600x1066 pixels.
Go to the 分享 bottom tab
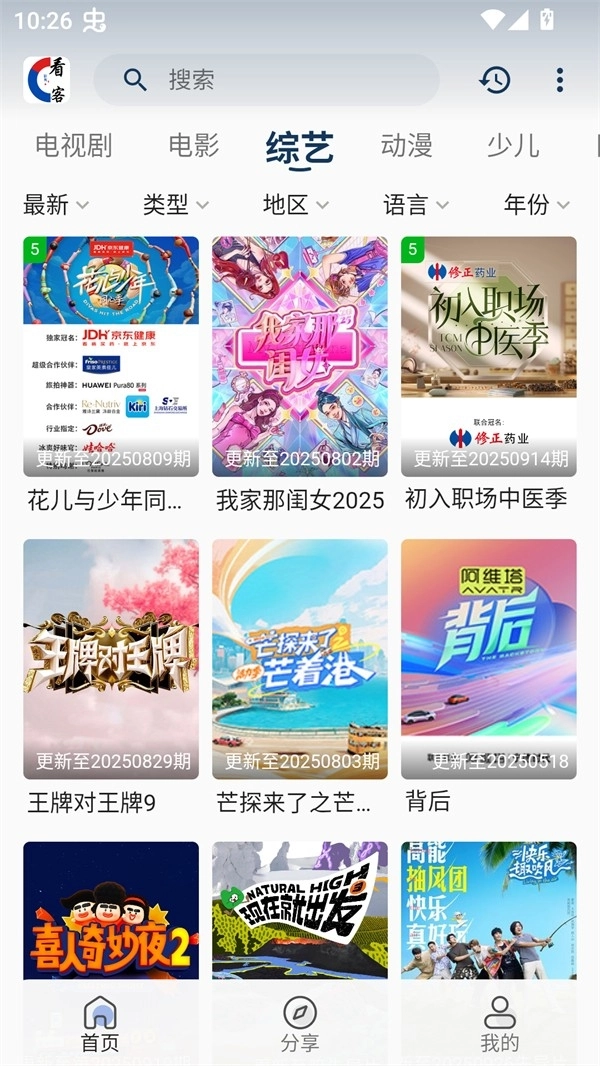(x=300, y=1025)
